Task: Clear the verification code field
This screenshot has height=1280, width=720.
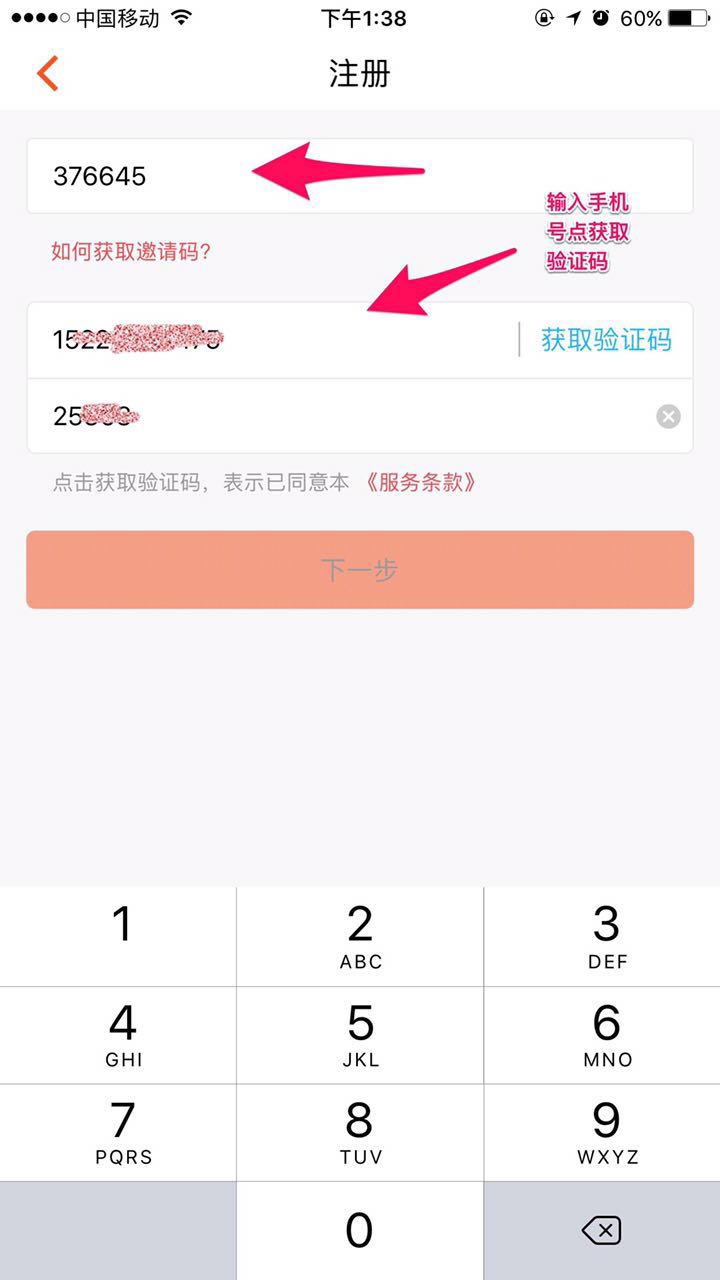Action: 668,416
